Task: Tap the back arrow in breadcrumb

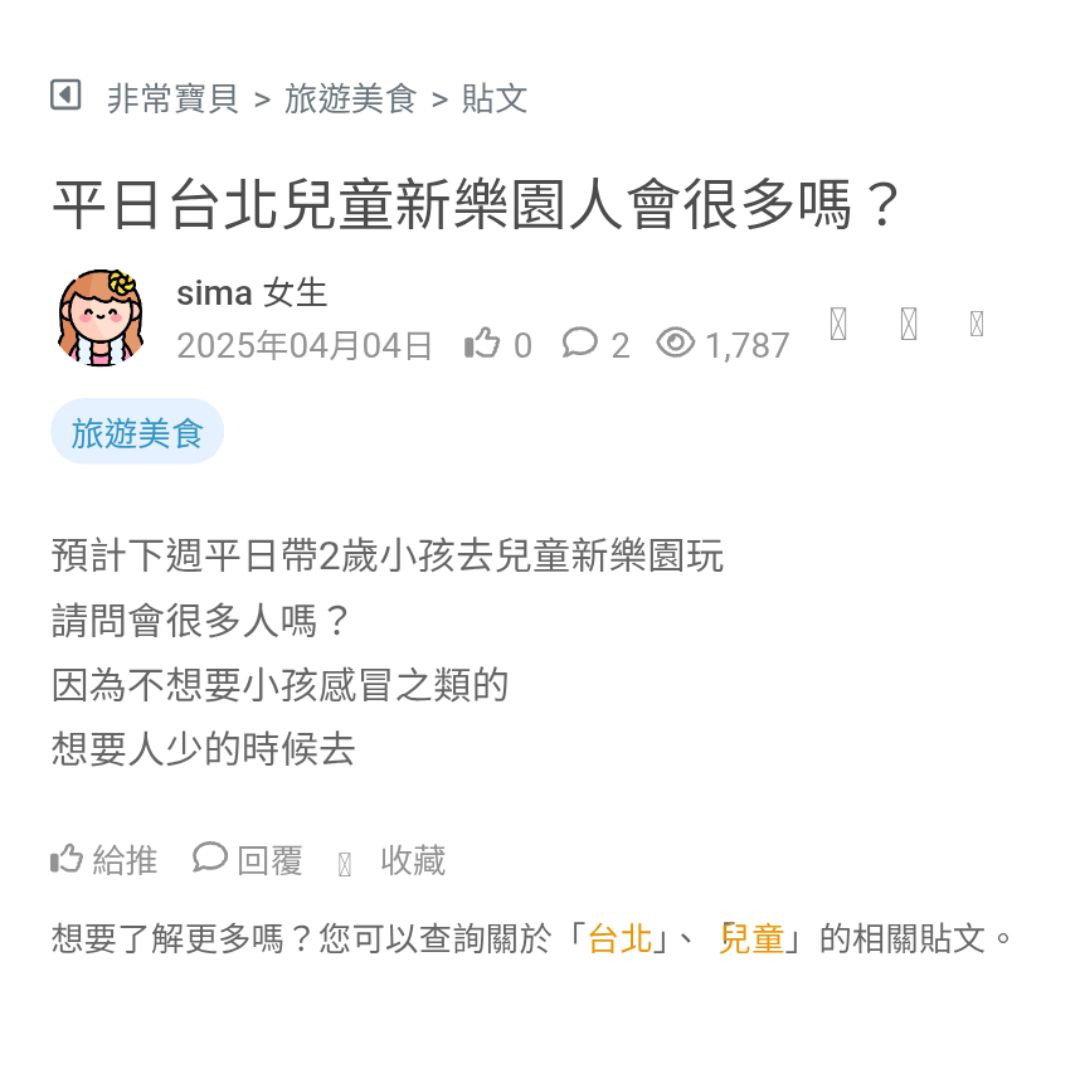Action: pyautogui.click(x=65, y=96)
